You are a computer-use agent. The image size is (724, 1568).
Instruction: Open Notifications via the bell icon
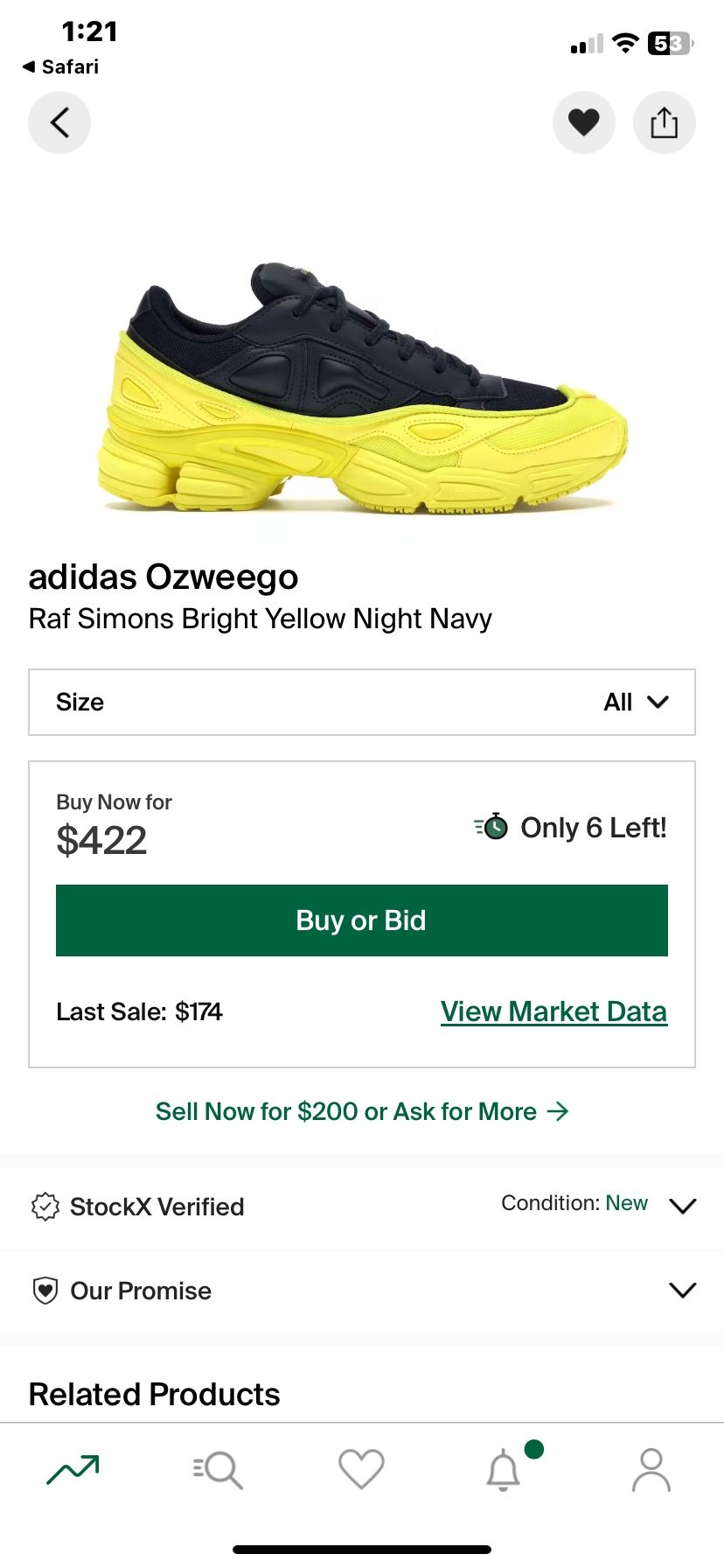[x=504, y=1470]
